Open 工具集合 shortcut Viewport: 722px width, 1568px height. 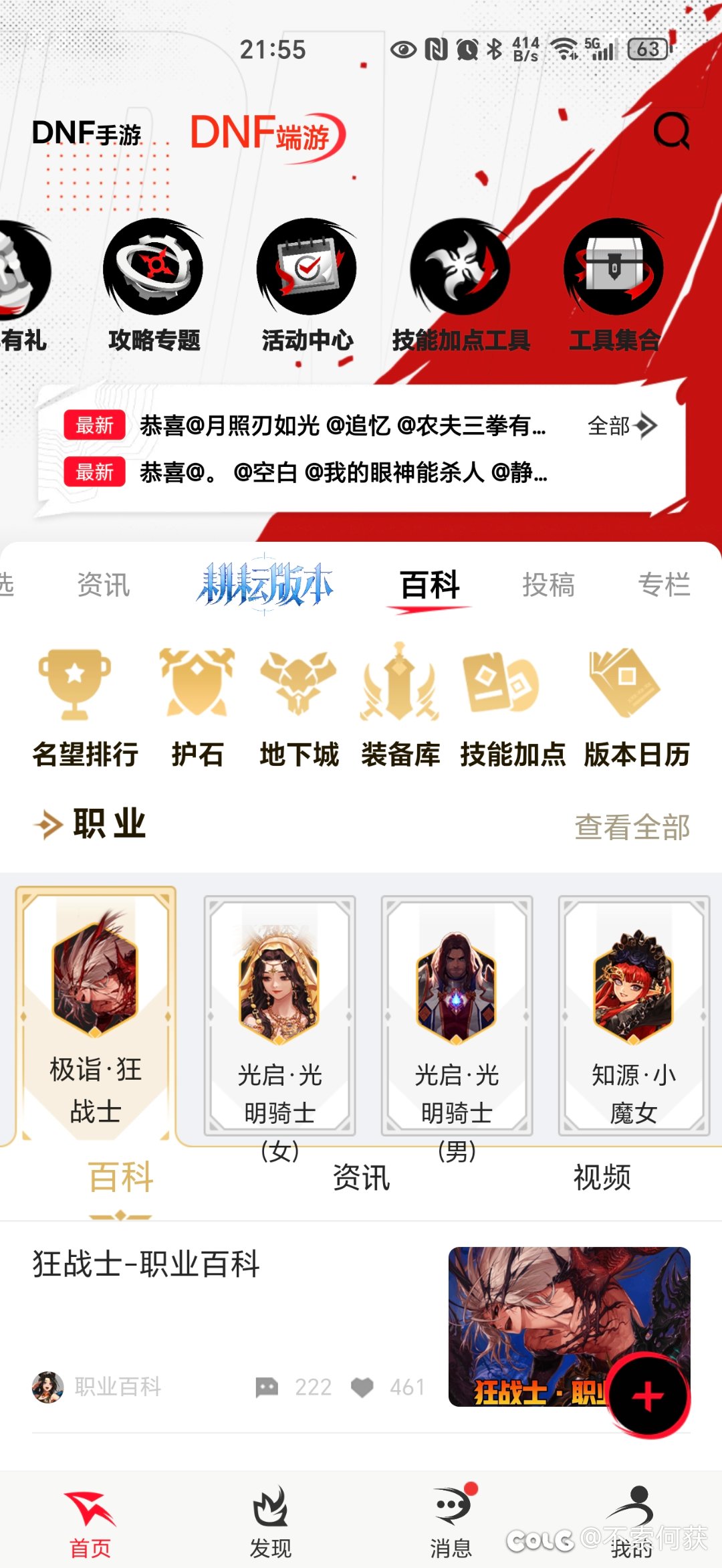614,286
